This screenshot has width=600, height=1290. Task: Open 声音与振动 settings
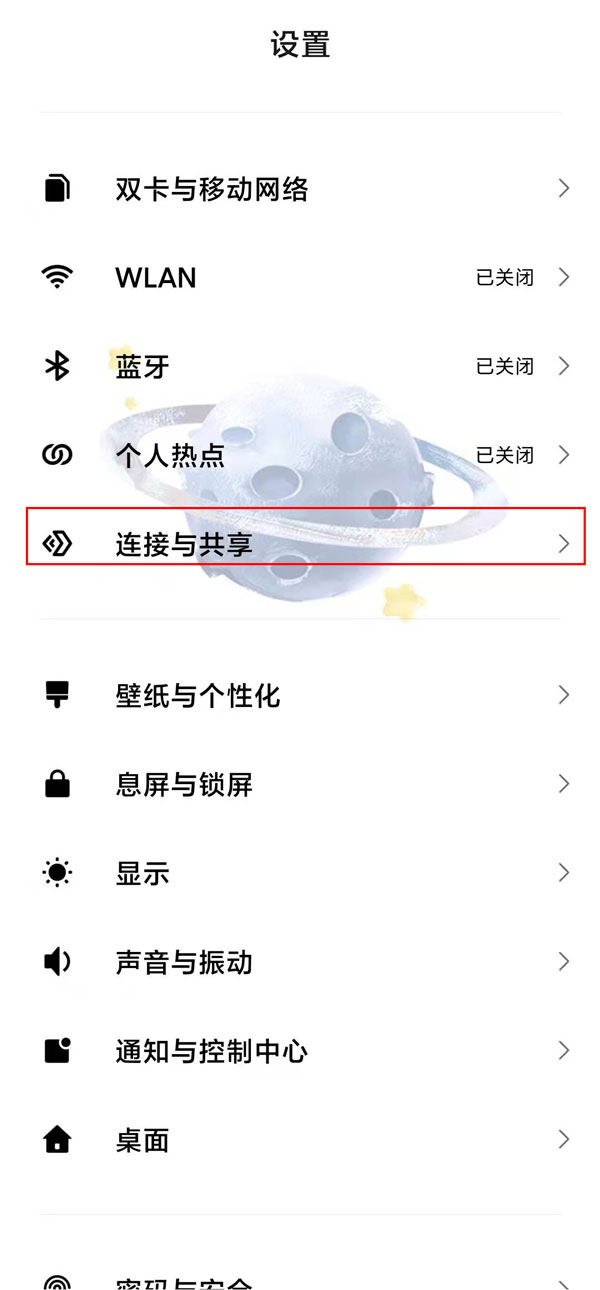[300, 962]
